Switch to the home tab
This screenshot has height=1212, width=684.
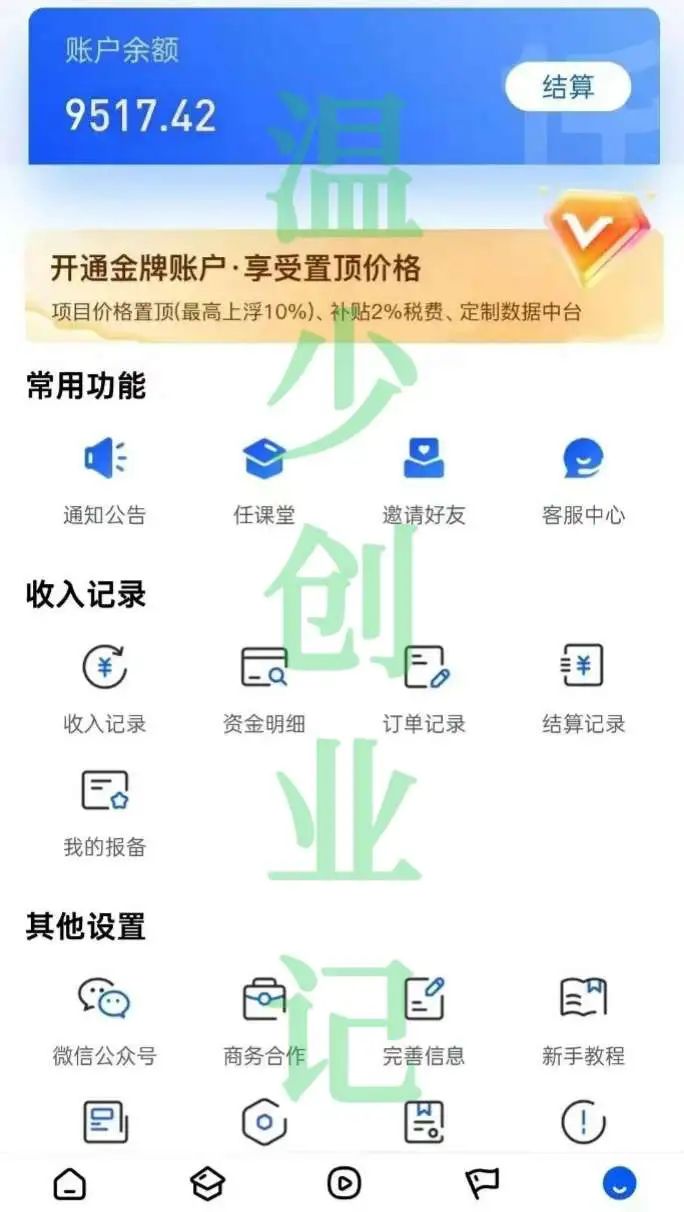pos(69,1184)
